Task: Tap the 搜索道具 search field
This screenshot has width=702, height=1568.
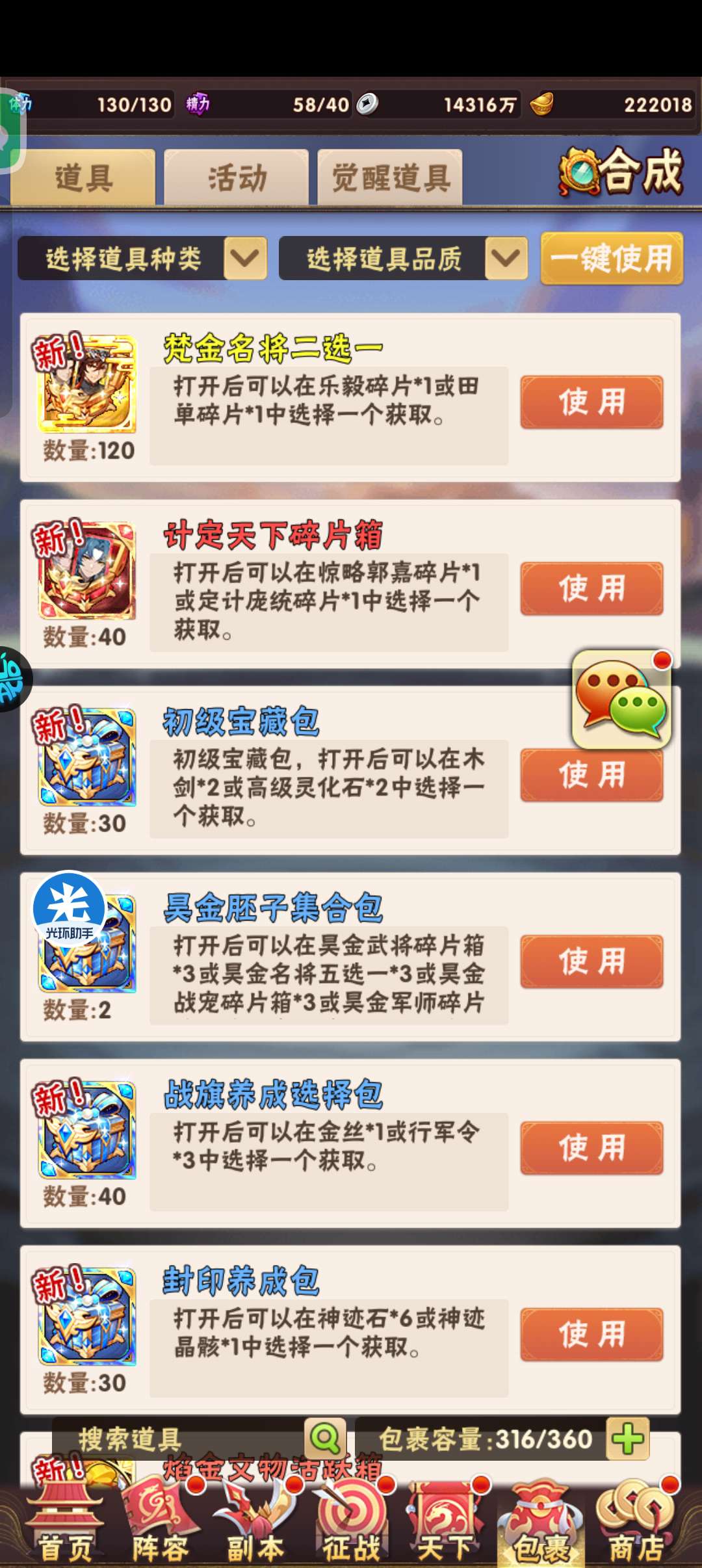Action: click(179, 1439)
